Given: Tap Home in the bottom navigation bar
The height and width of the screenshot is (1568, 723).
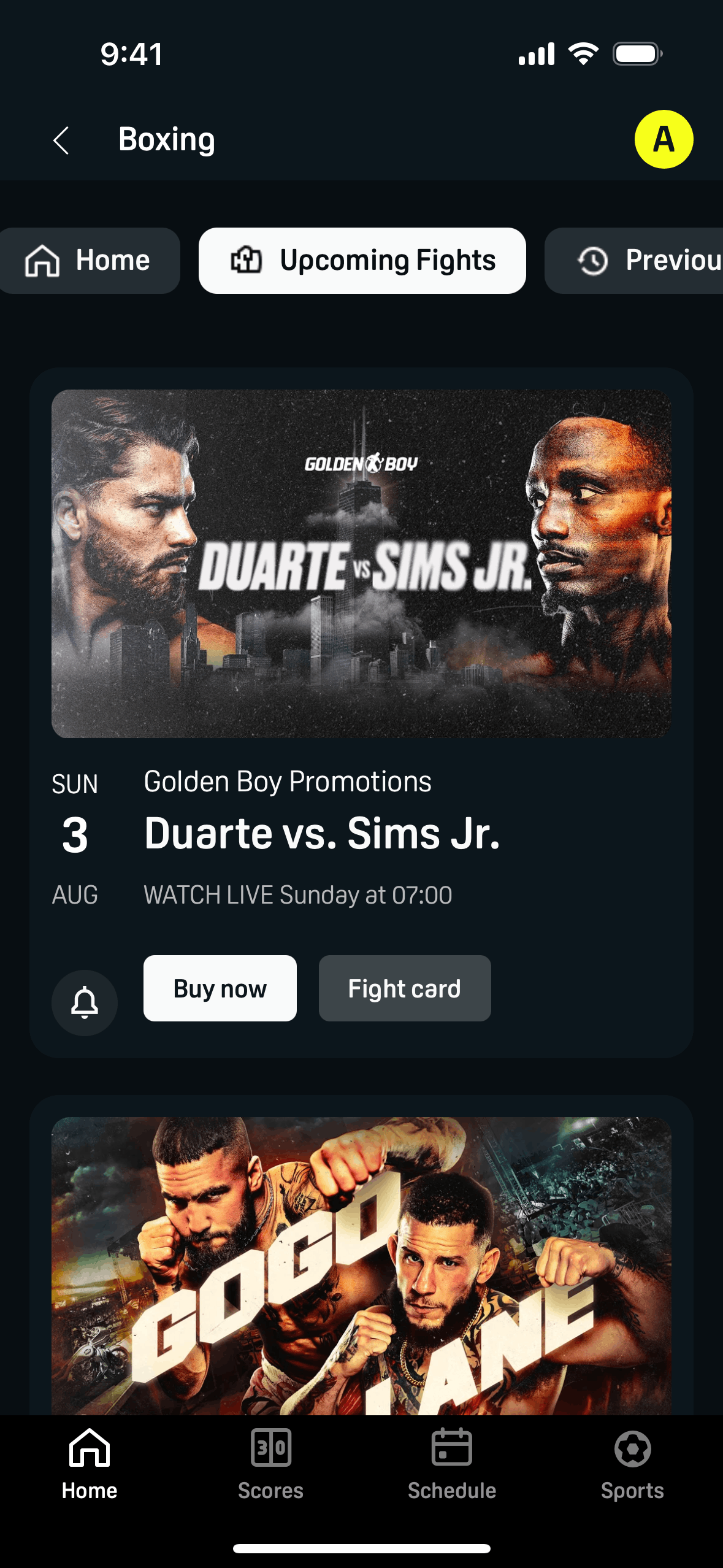Looking at the screenshot, I should click(90, 1464).
